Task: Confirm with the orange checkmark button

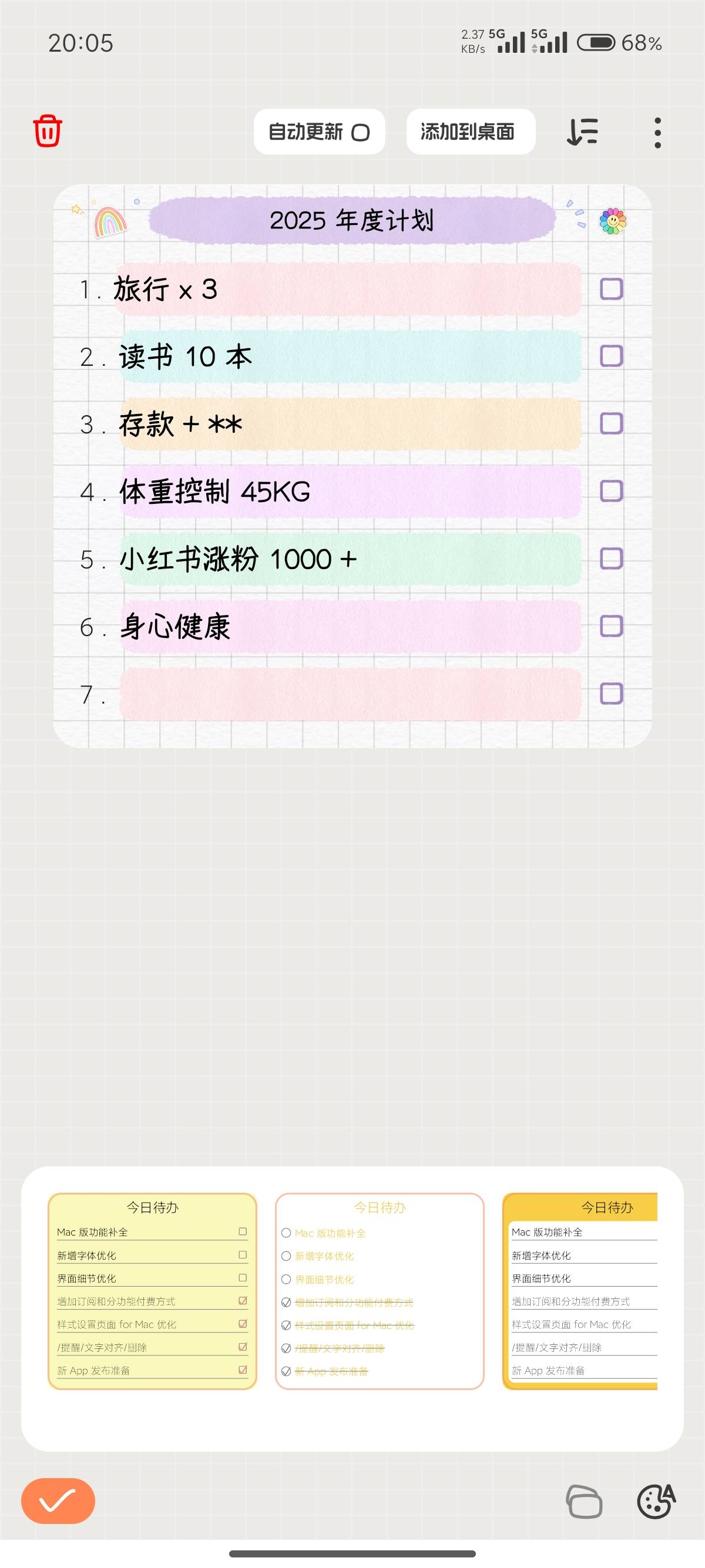Action: point(58,1501)
